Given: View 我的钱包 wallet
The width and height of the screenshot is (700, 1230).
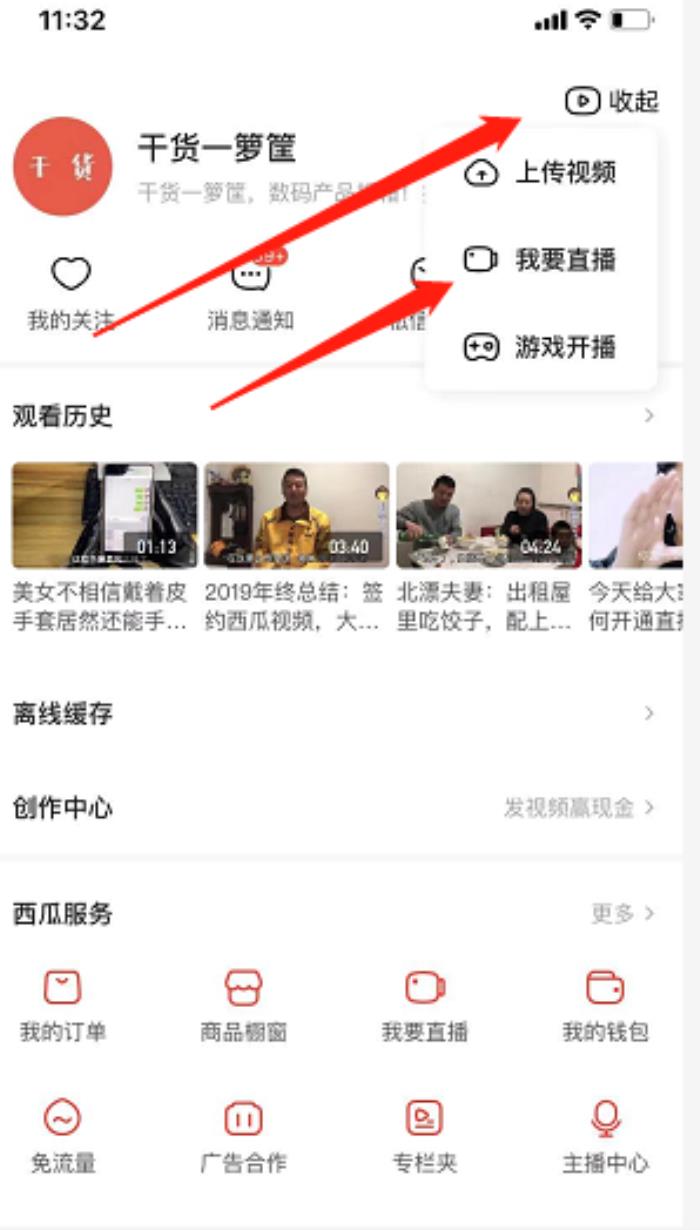Looking at the screenshot, I should [x=605, y=1004].
